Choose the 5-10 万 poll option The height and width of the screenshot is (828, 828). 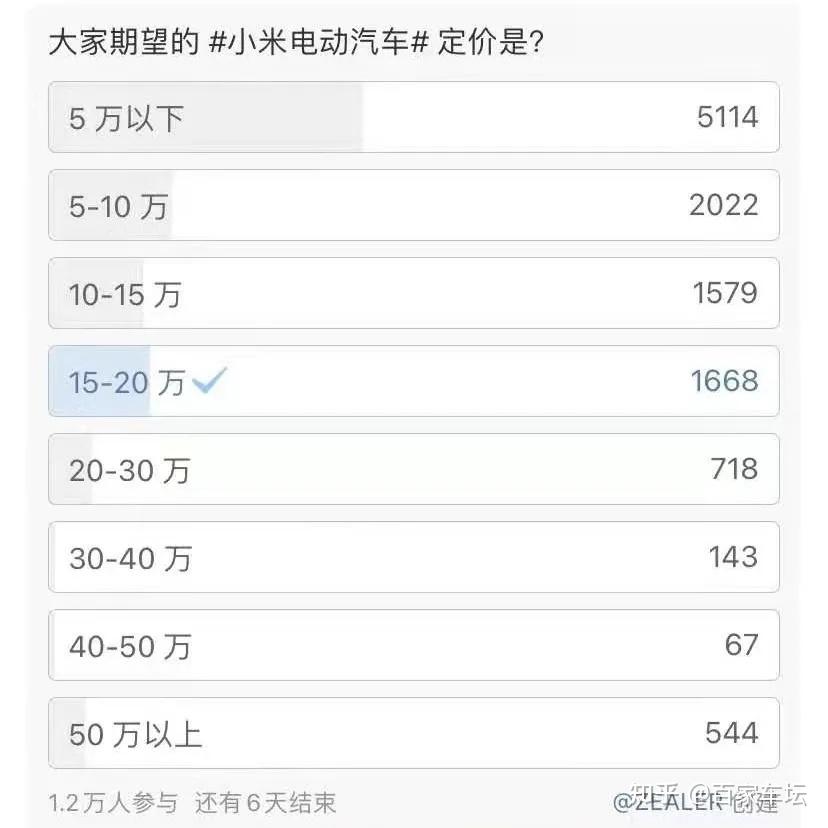(413, 206)
